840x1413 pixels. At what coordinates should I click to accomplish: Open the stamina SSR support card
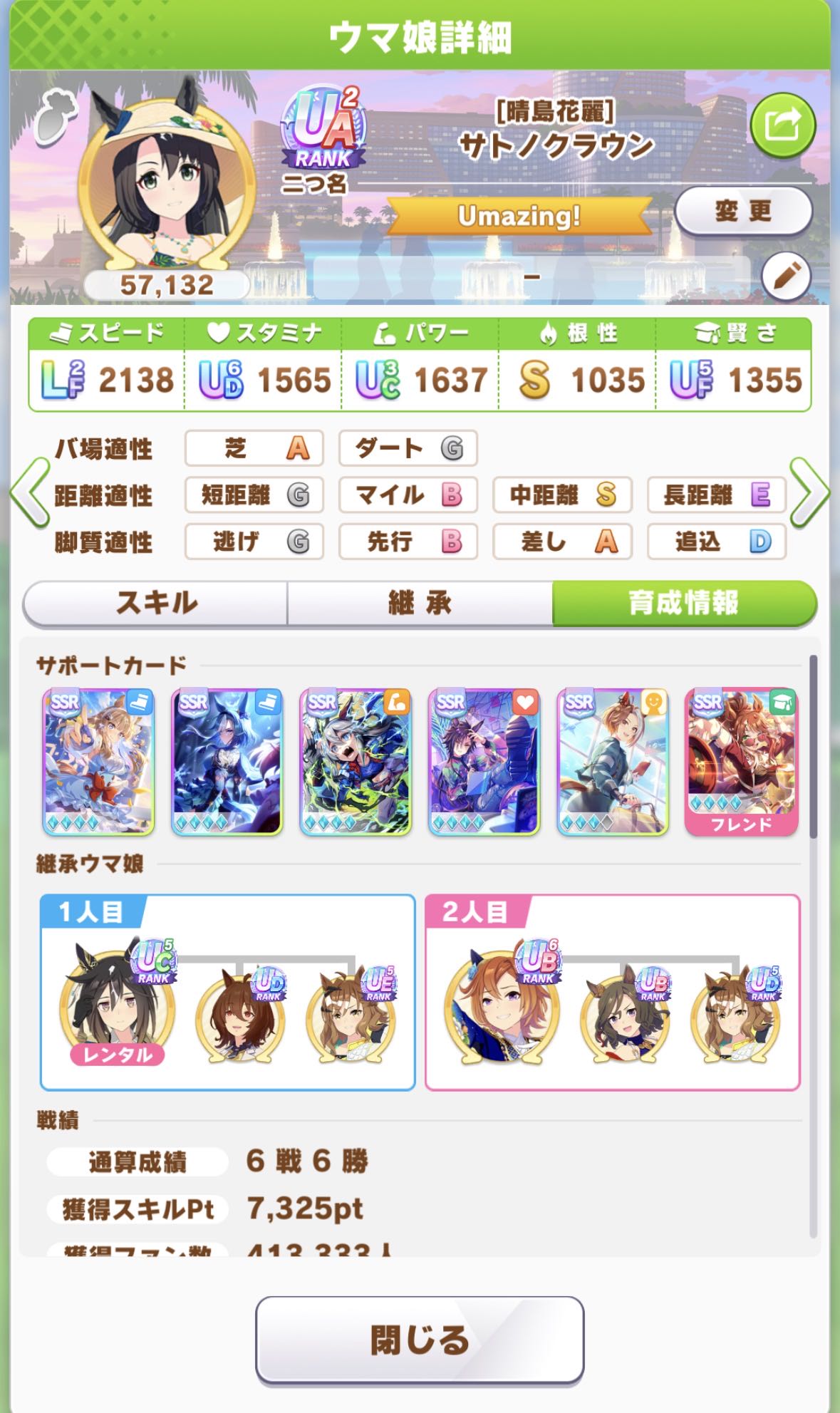coord(484,761)
